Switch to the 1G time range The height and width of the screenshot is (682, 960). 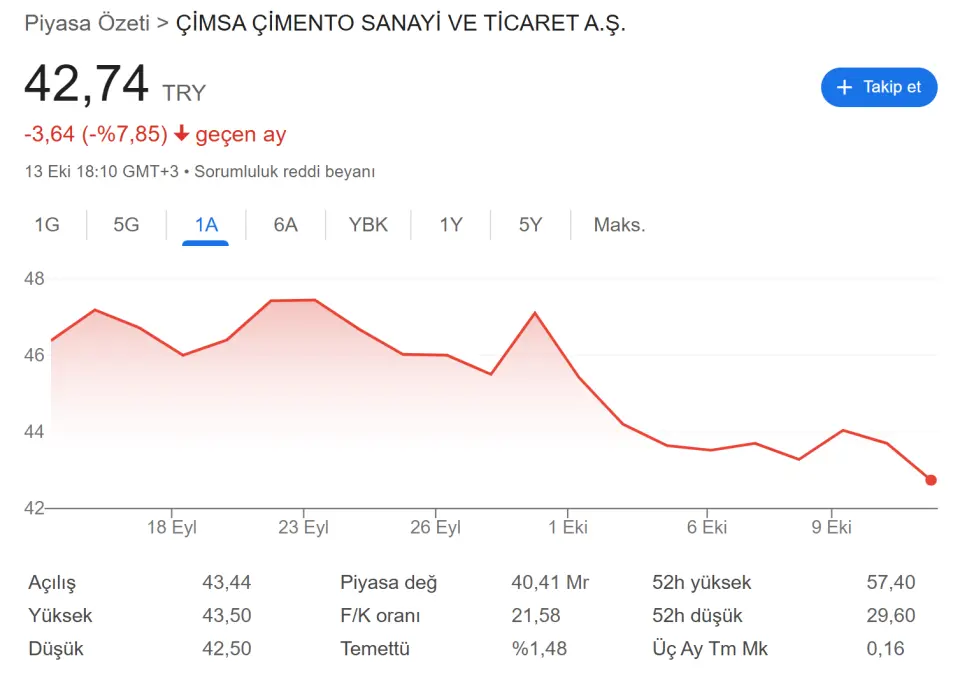[x=47, y=225]
